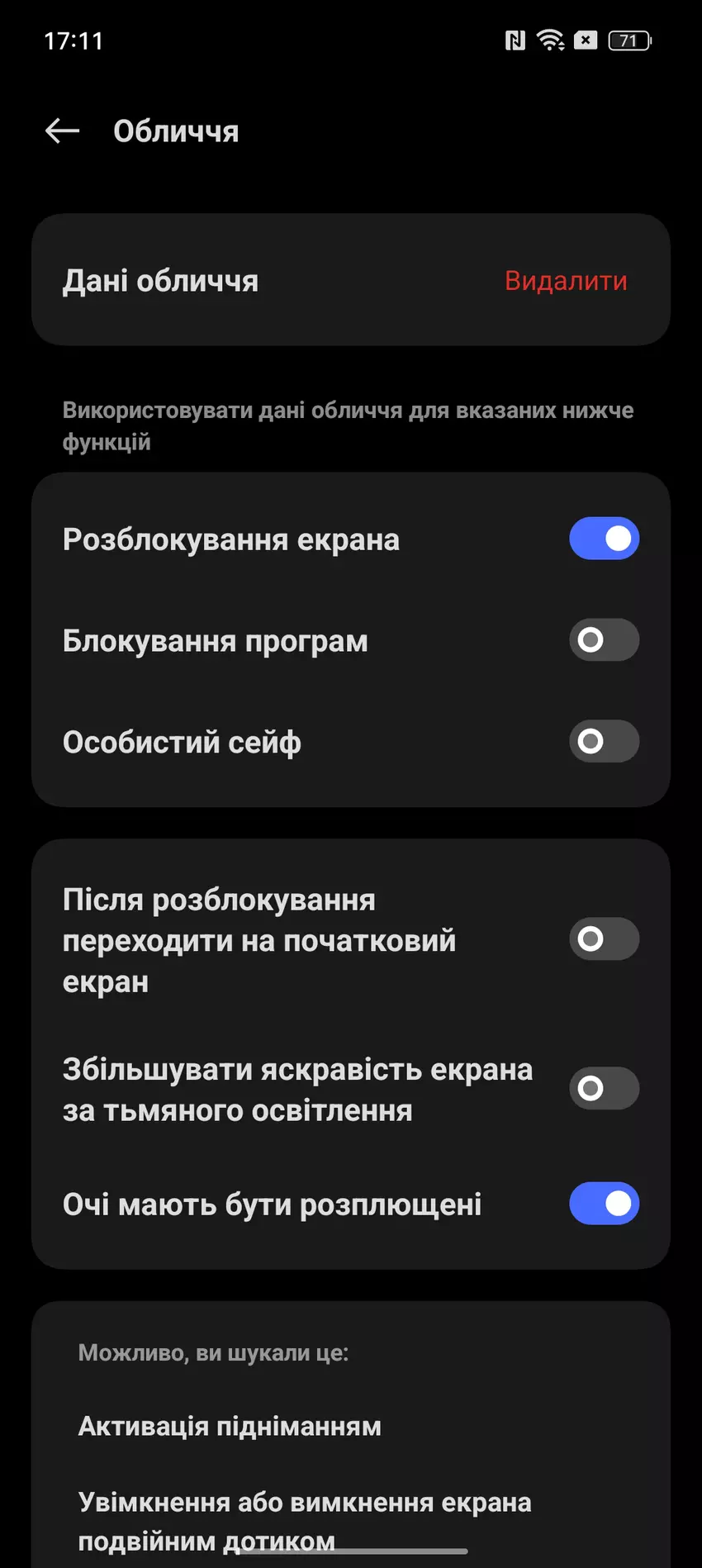
Task: Open the Дані обличчя card
Action: [351, 279]
